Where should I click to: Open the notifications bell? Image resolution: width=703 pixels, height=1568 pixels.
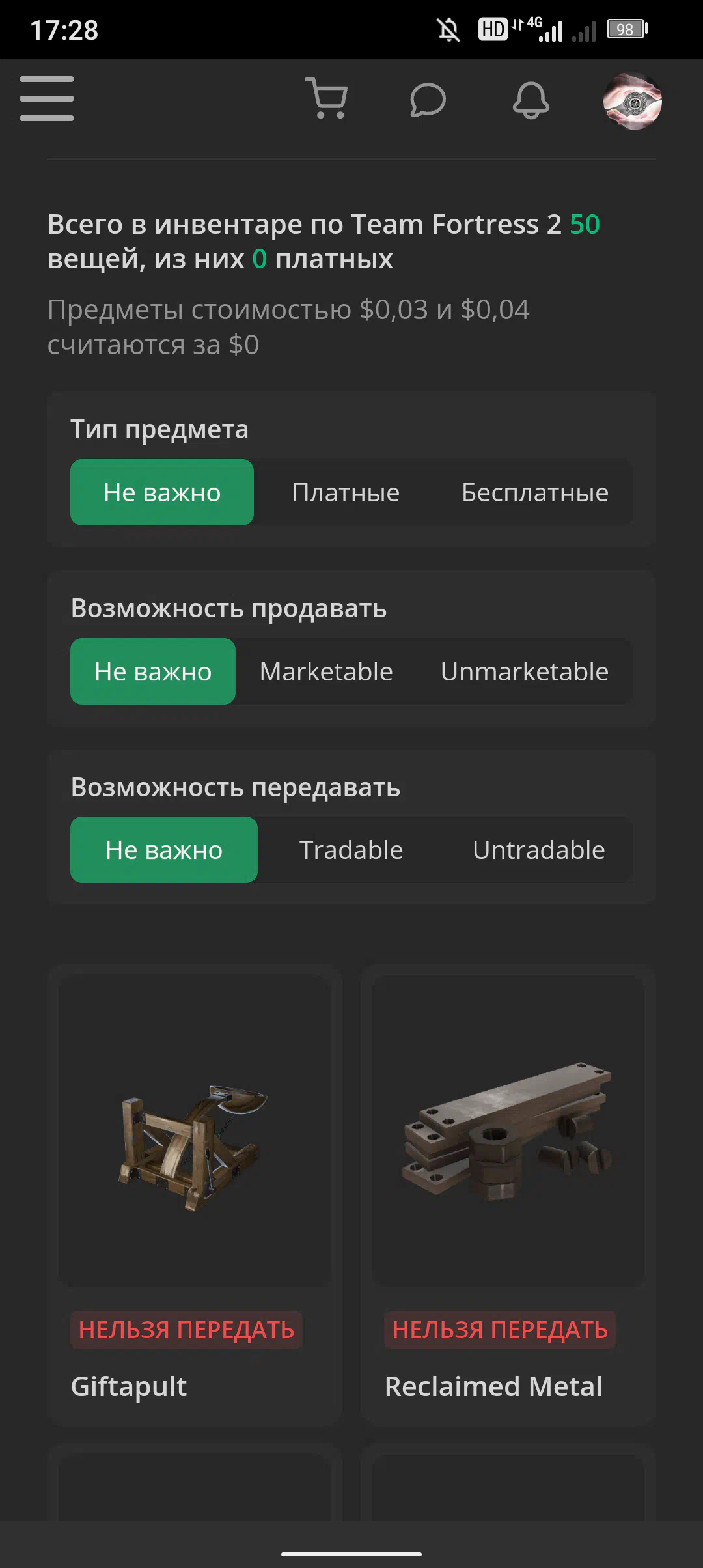[531, 100]
